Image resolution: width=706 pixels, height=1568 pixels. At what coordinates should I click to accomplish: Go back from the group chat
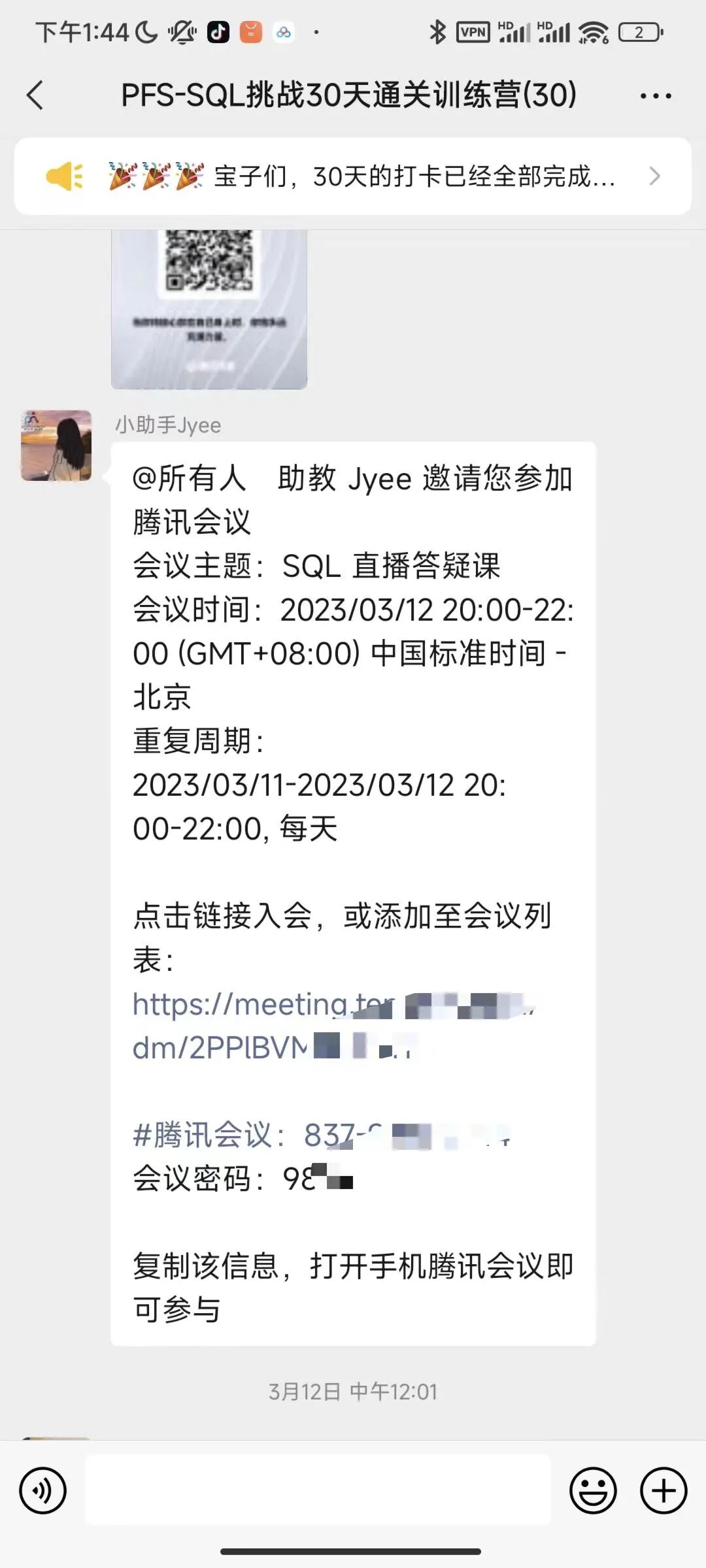coord(35,95)
